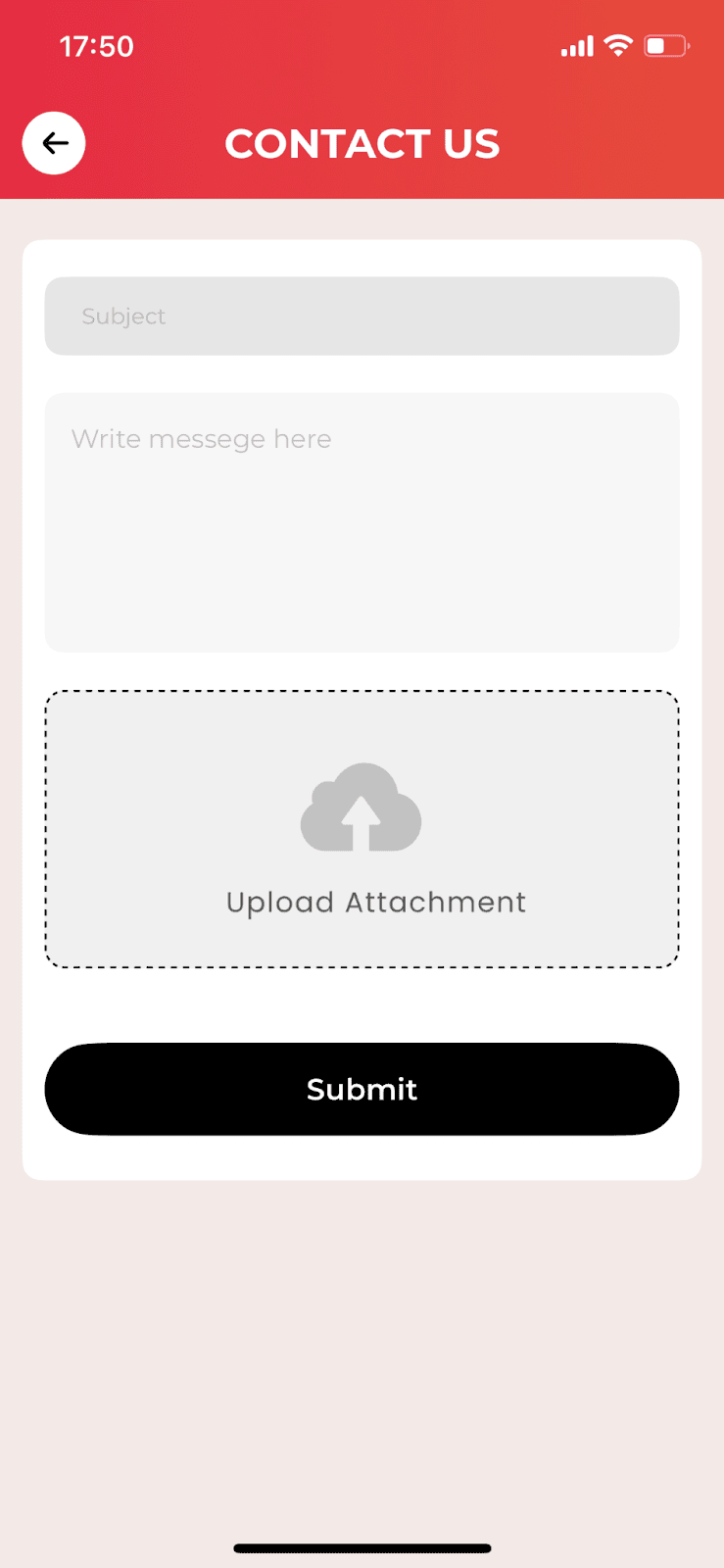Screen dimensions: 724x1568
Task: Open the Upload Attachment area
Action: coord(362,829)
